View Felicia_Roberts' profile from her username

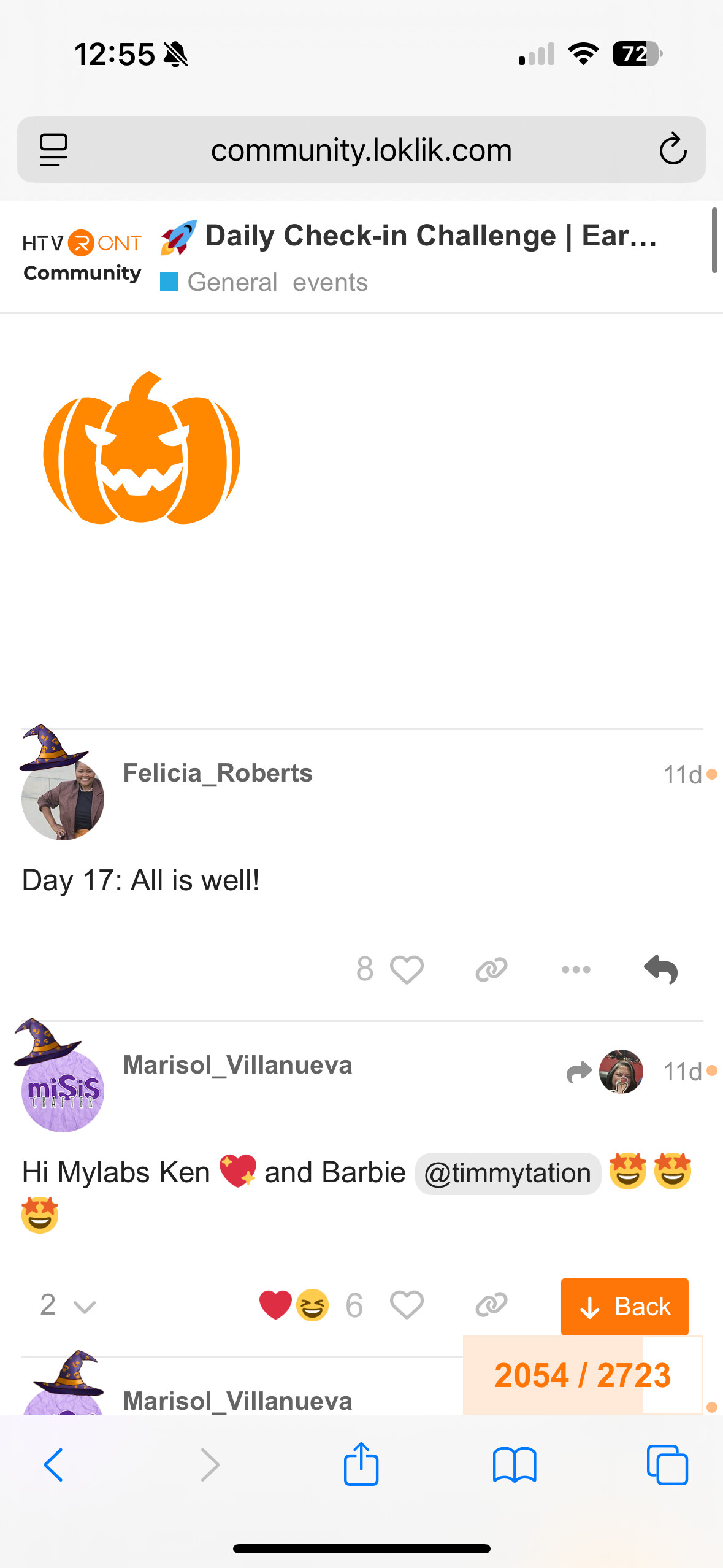coord(218,773)
